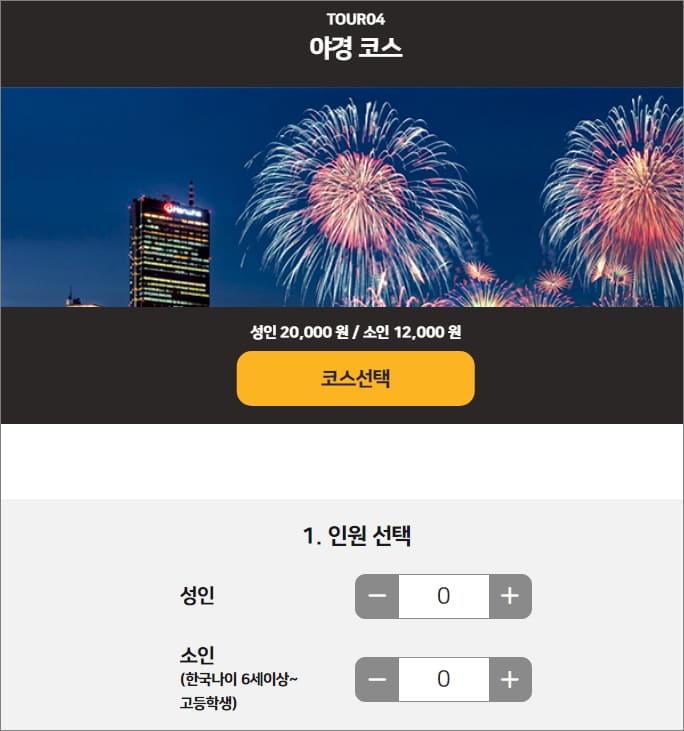Screen dimensions: 684x731
Task: Increase the 소인 count by one
Action: pyautogui.click(x=510, y=679)
